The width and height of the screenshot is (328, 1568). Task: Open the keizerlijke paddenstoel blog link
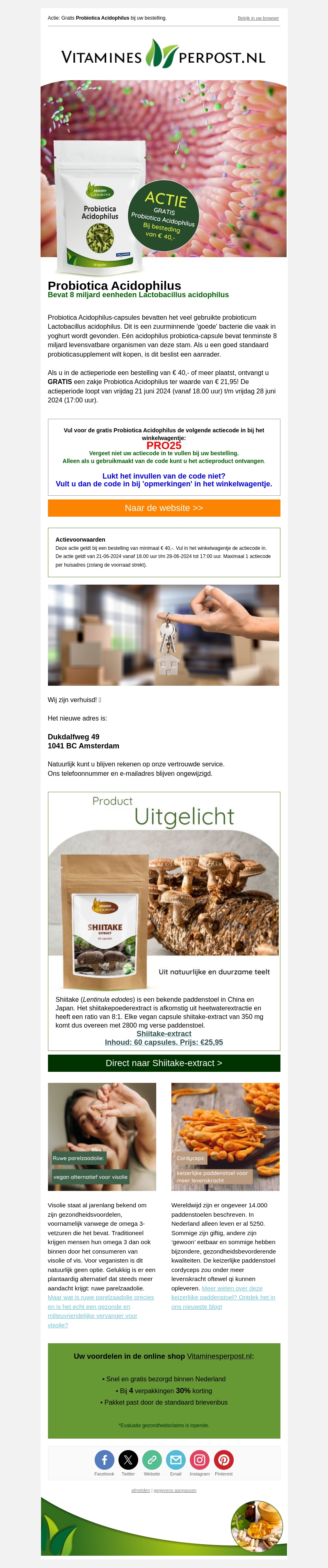223,1297
